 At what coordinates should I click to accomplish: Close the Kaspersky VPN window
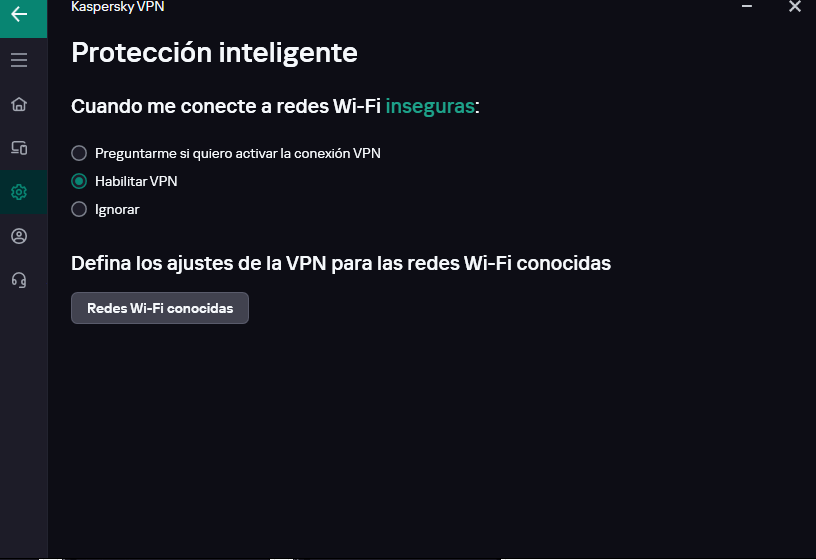click(x=794, y=7)
